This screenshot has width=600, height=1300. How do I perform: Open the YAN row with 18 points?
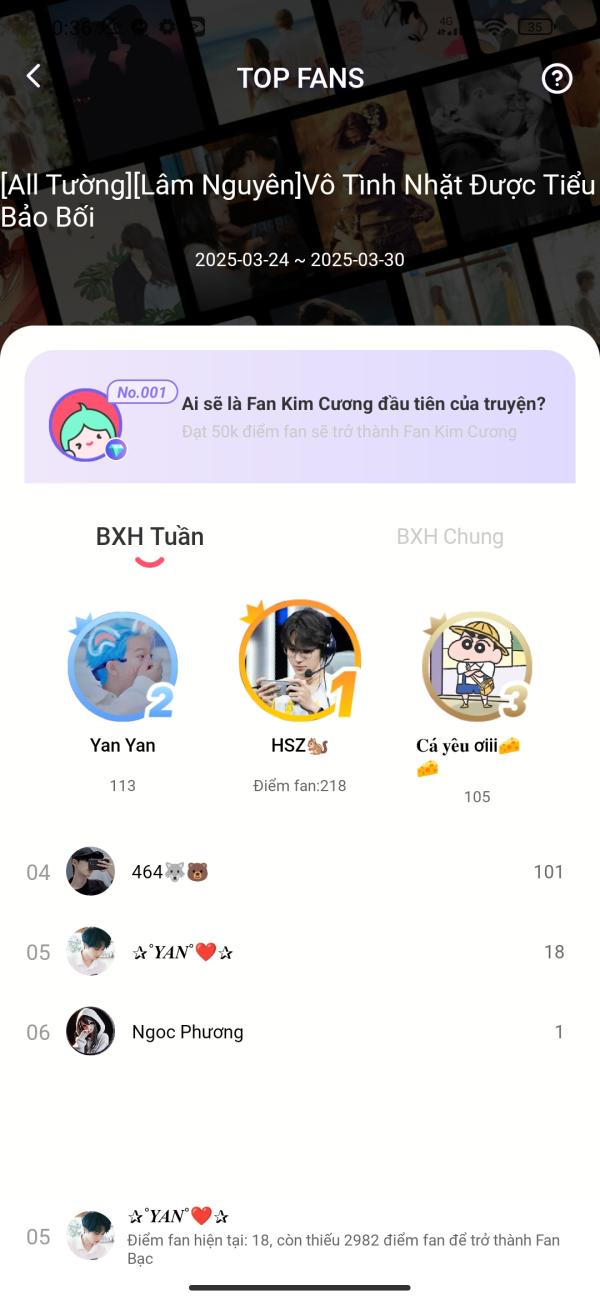300,952
